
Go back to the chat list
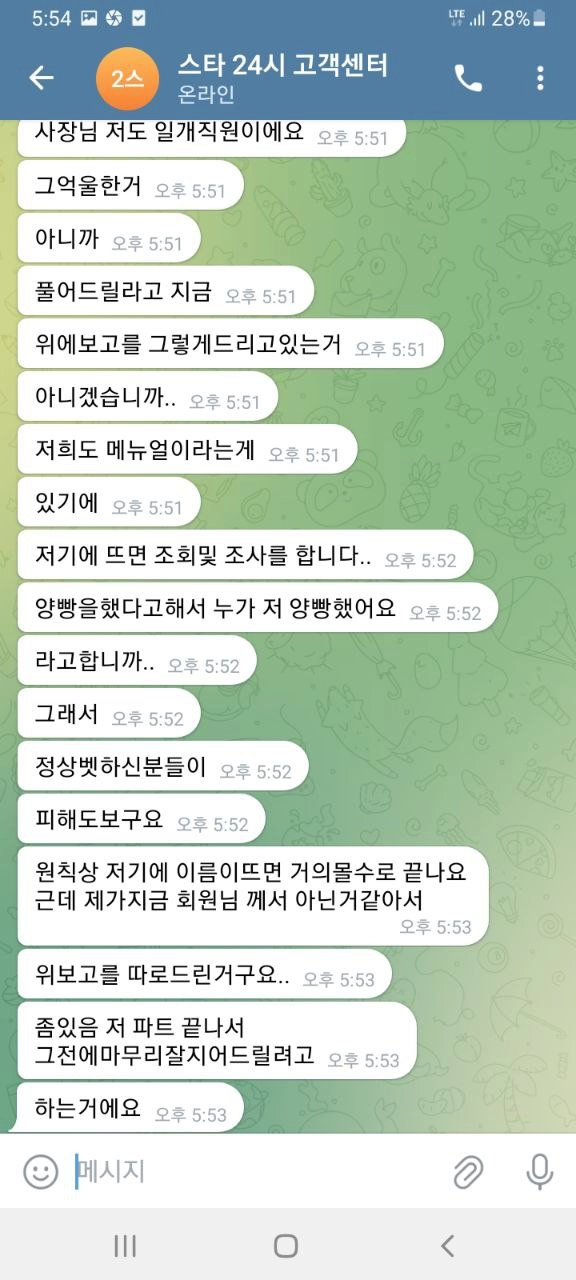point(41,78)
